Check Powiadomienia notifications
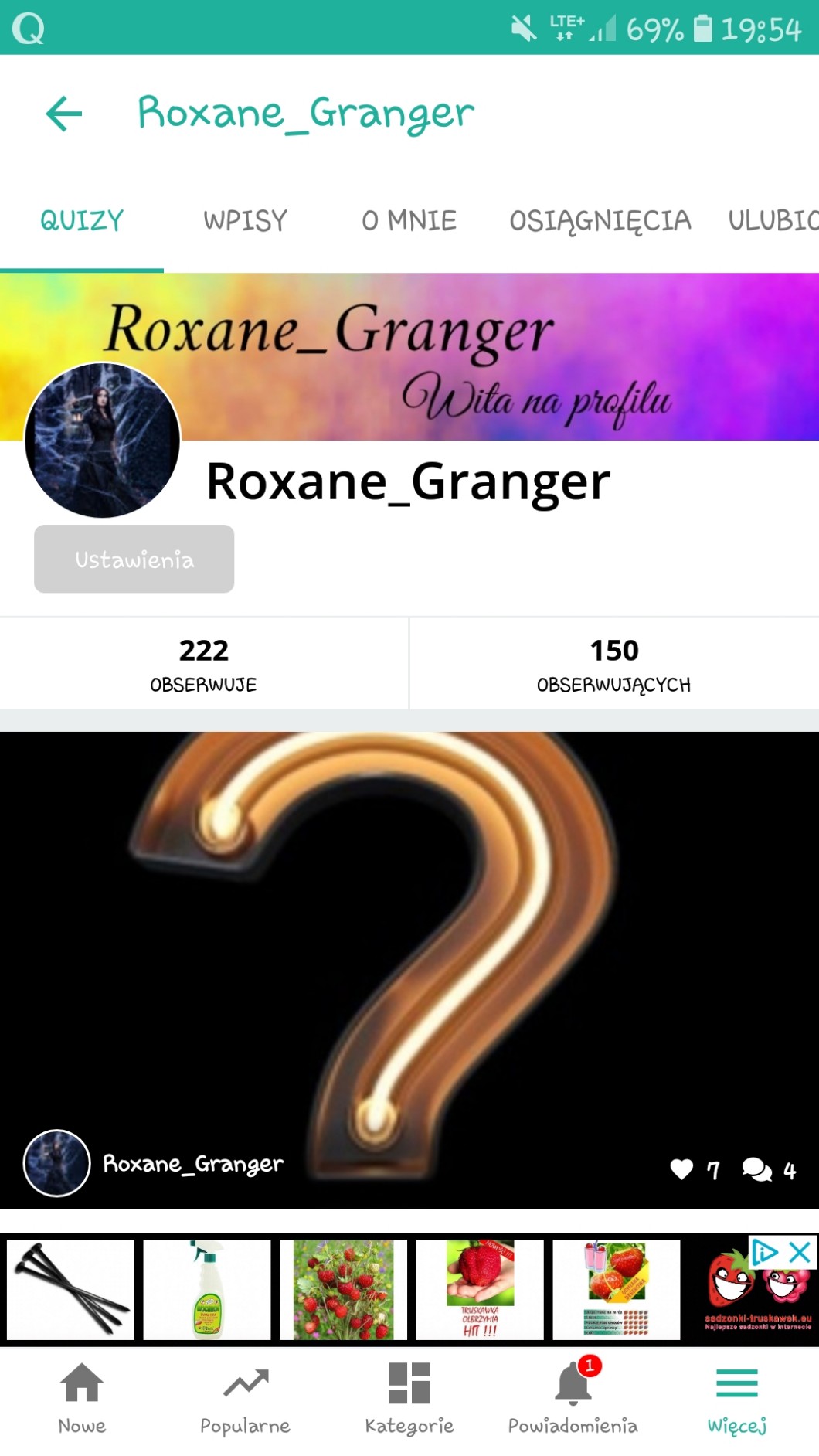The width and height of the screenshot is (819, 1456). 573,1398
